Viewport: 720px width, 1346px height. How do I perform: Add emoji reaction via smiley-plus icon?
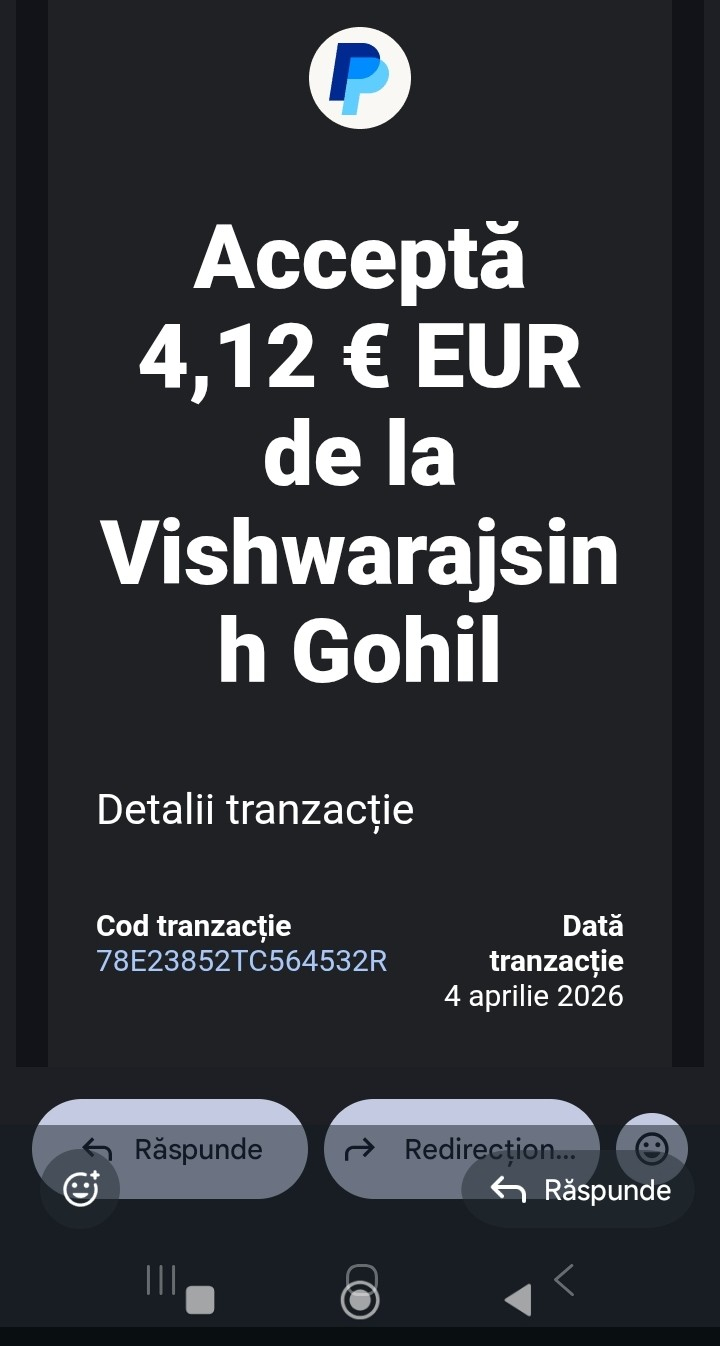(x=80, y=1190)
